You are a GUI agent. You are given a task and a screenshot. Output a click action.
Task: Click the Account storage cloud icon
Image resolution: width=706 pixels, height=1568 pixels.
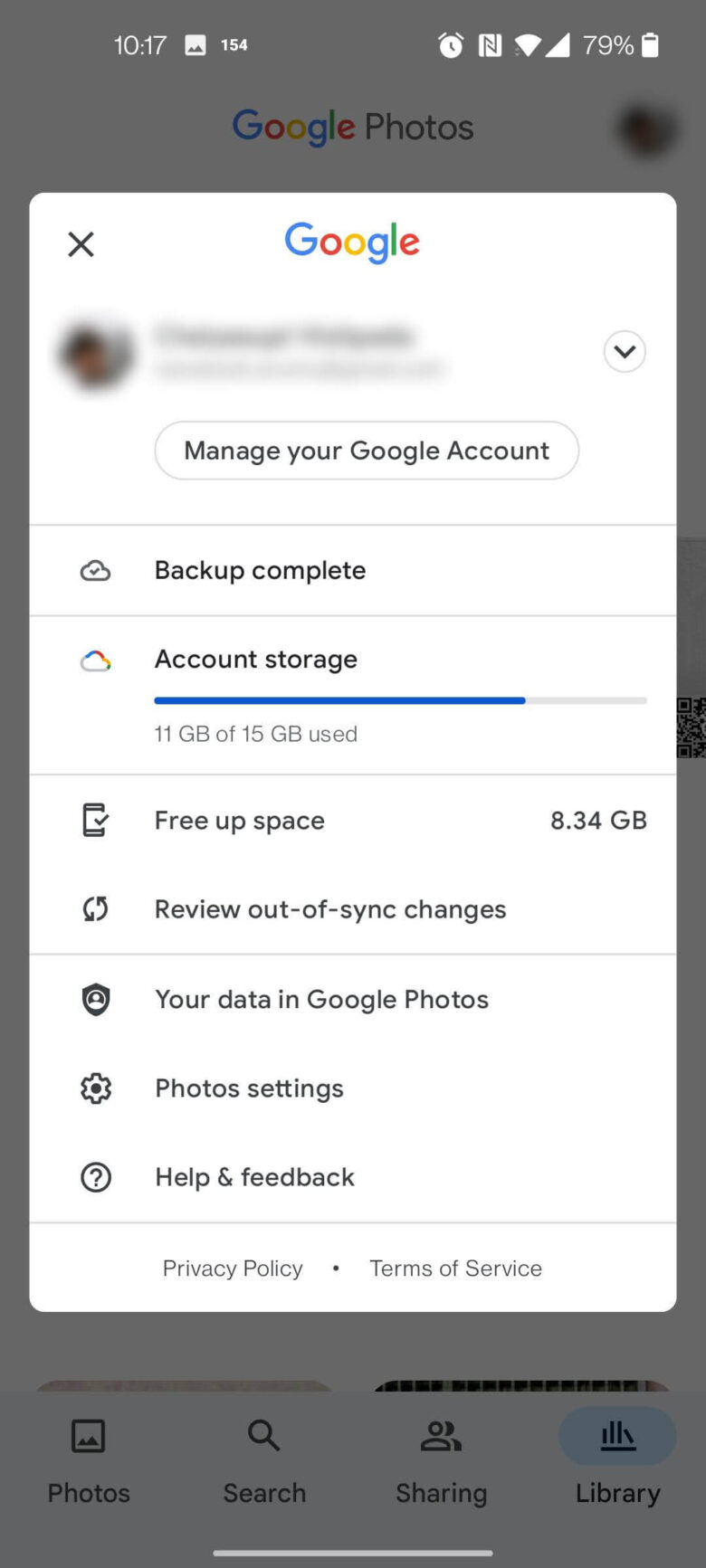pos(95,660)
